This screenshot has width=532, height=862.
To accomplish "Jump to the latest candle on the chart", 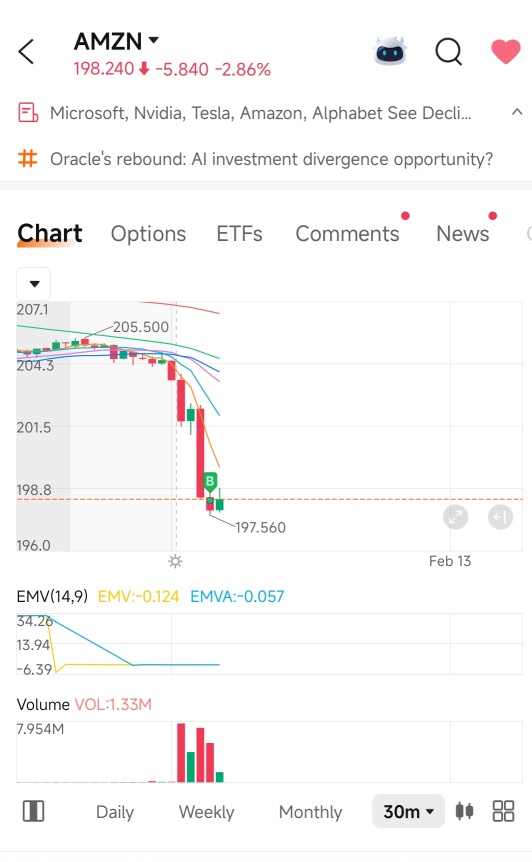I will coord(500,517).
